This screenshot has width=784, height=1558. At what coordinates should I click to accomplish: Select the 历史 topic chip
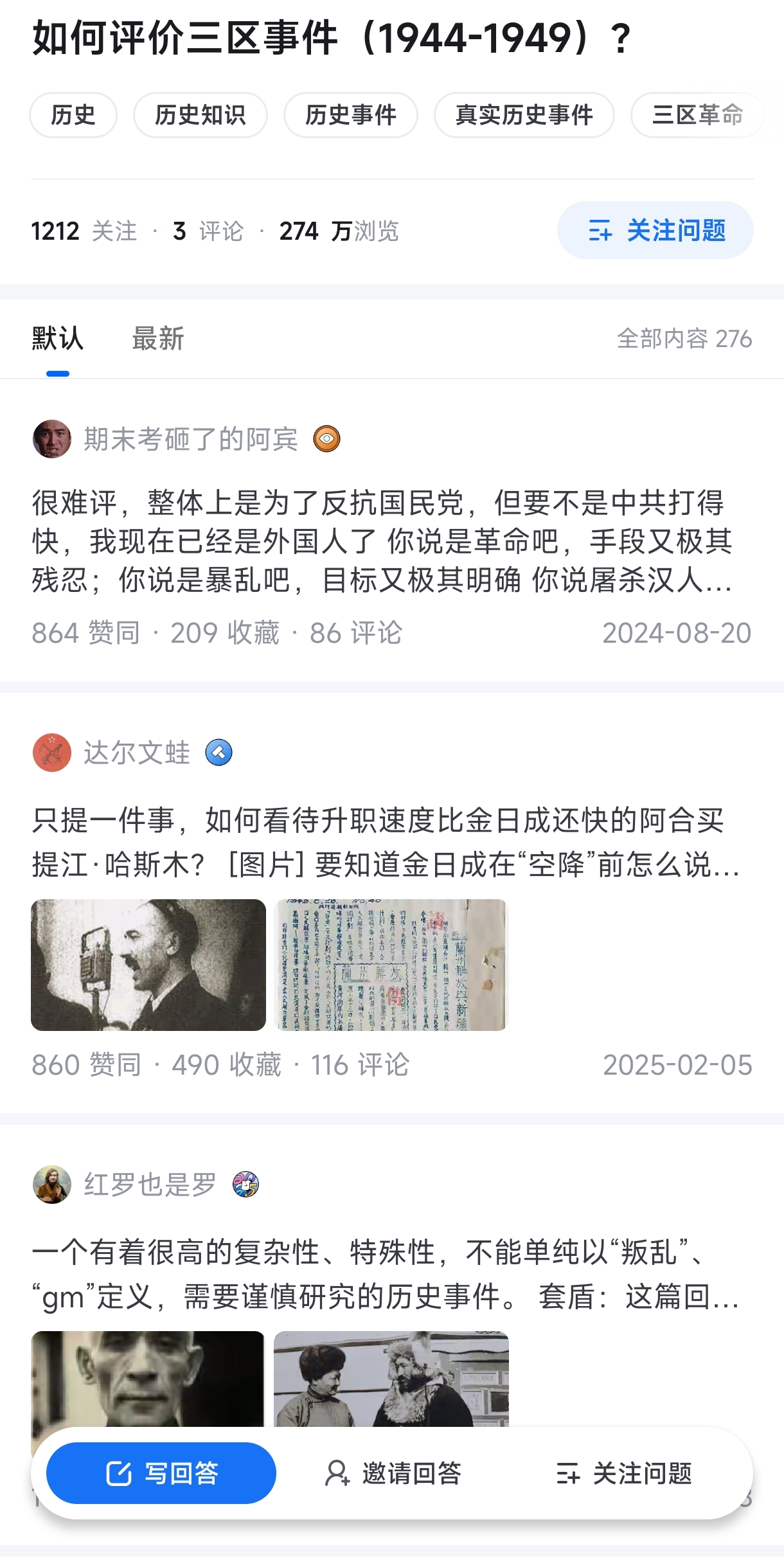pyautogui.click(x=73, y=115)
